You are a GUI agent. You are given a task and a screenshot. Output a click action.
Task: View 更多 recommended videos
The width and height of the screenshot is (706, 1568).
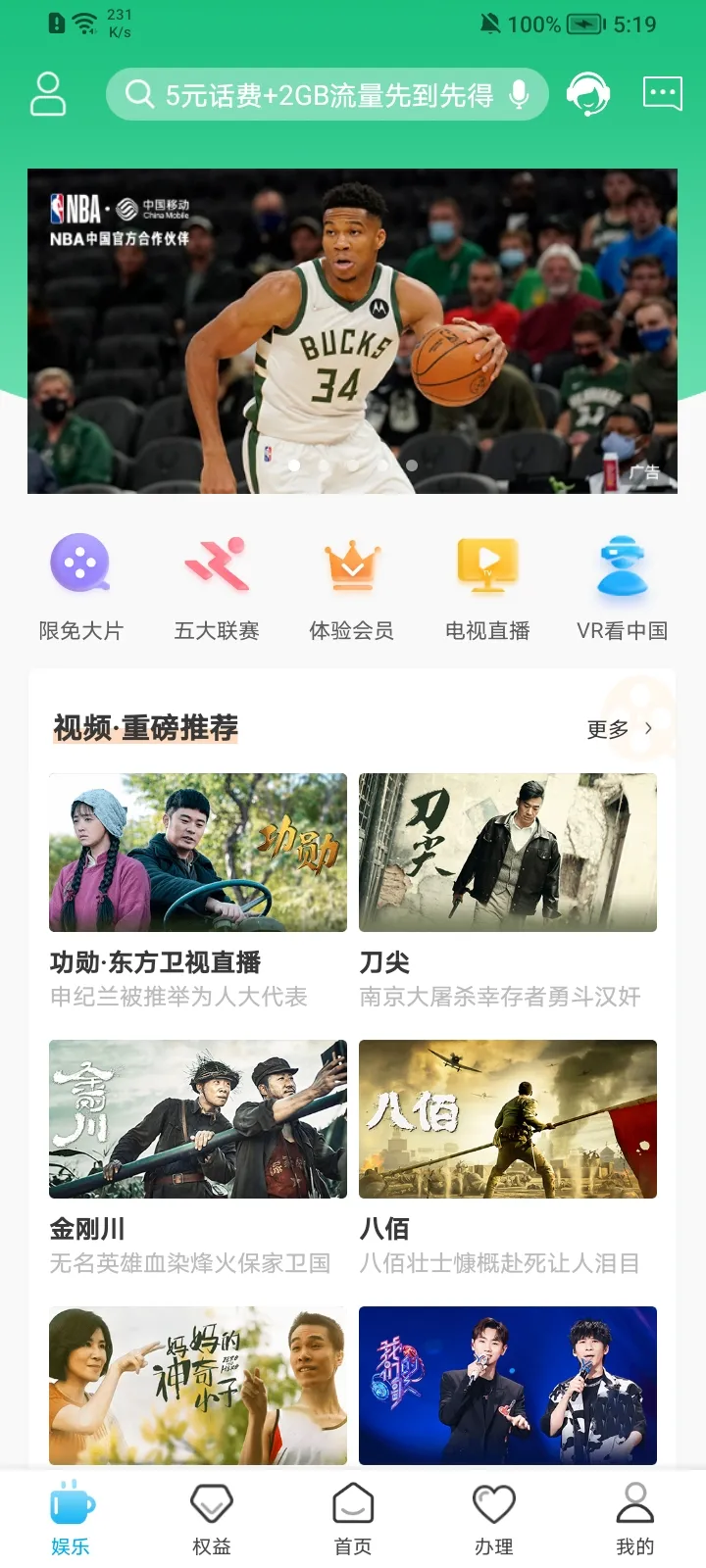tap(619, 729)
